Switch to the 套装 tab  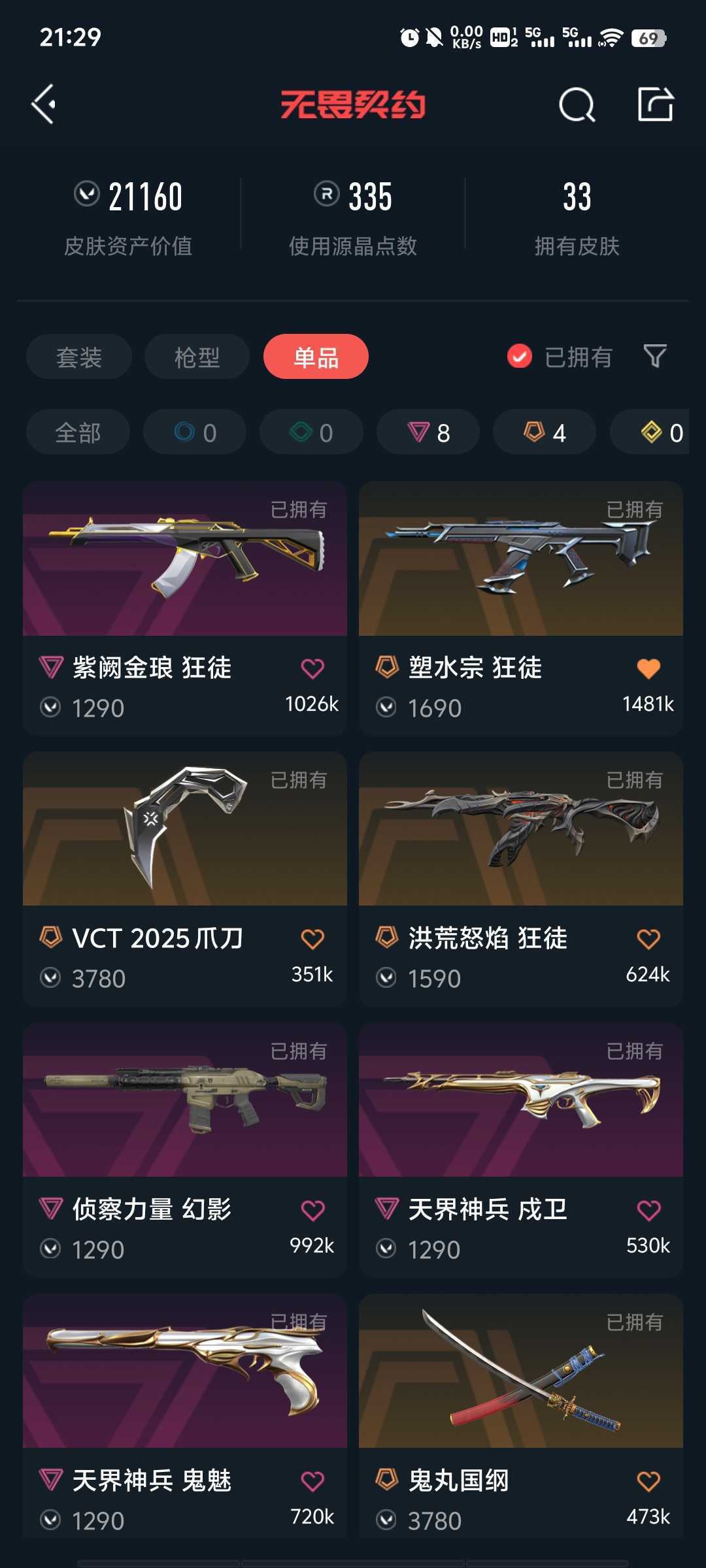pyautogui.click(x=79, y=357)
